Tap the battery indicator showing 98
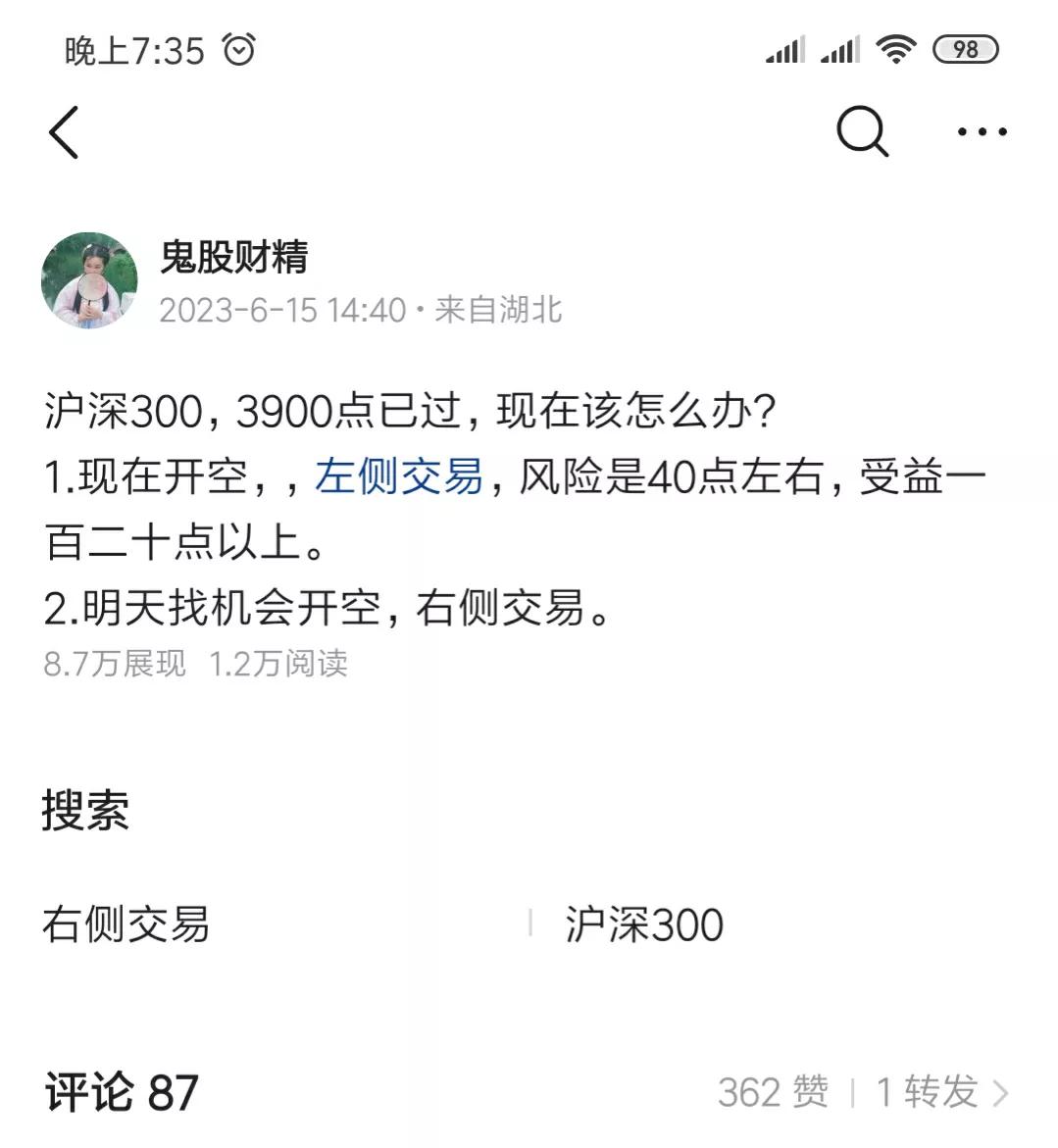The width and height of the screenshot is (1058, 1148). 964,48
